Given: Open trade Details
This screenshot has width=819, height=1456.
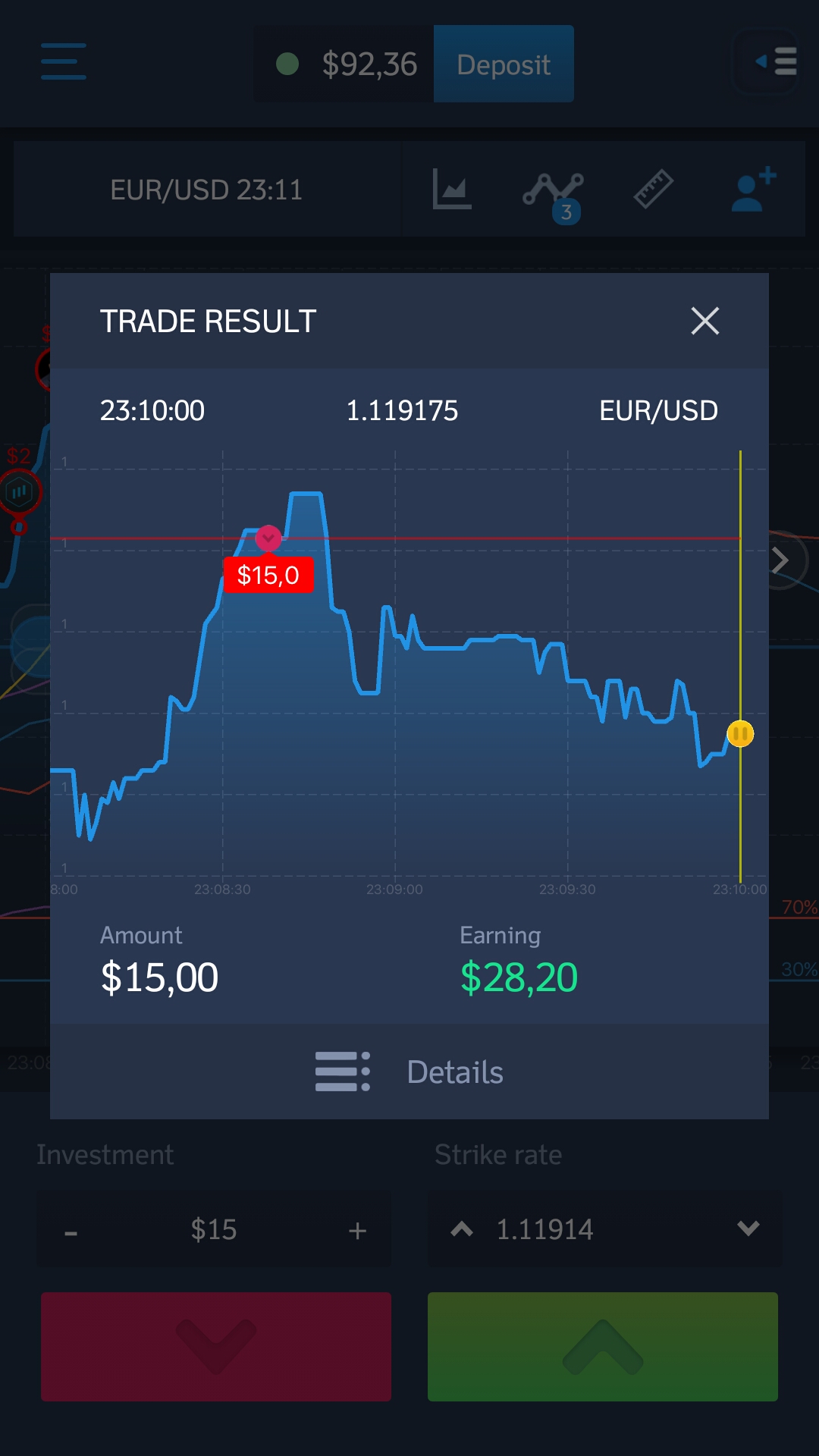Looking at the screenshot, I should coord(409,1072).
